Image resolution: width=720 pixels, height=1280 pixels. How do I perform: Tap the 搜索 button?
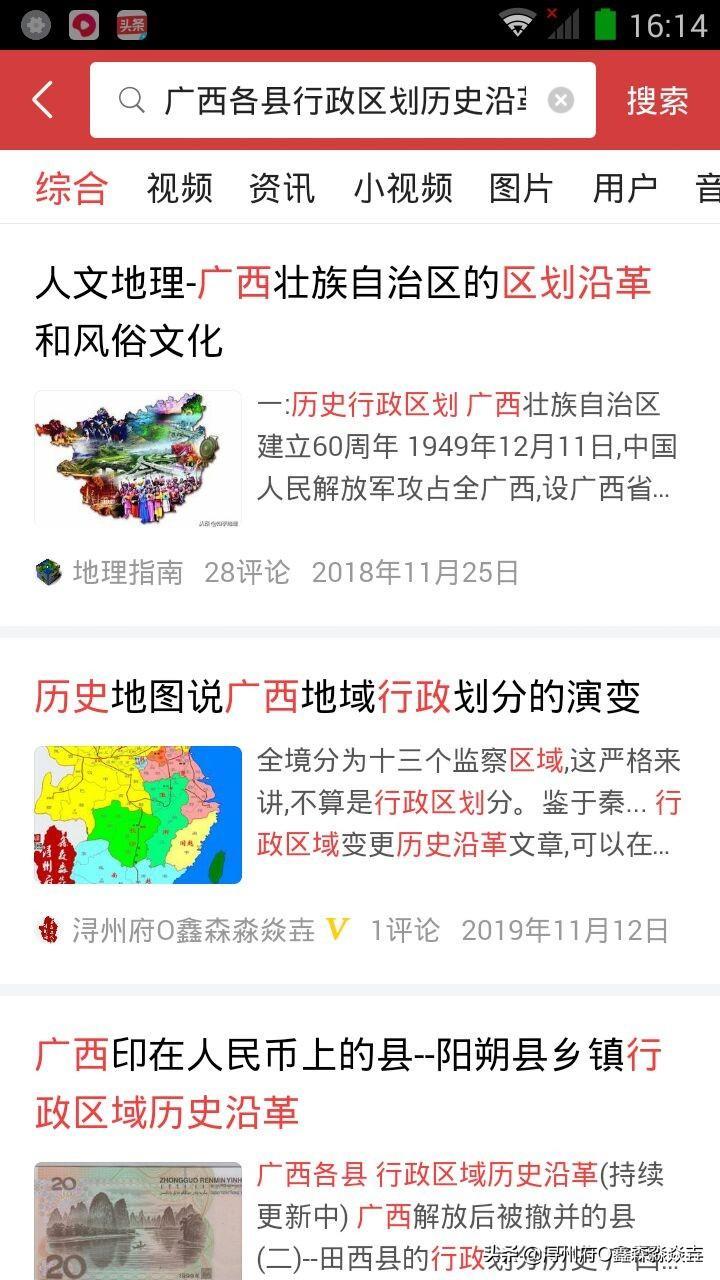click(657, 100)
